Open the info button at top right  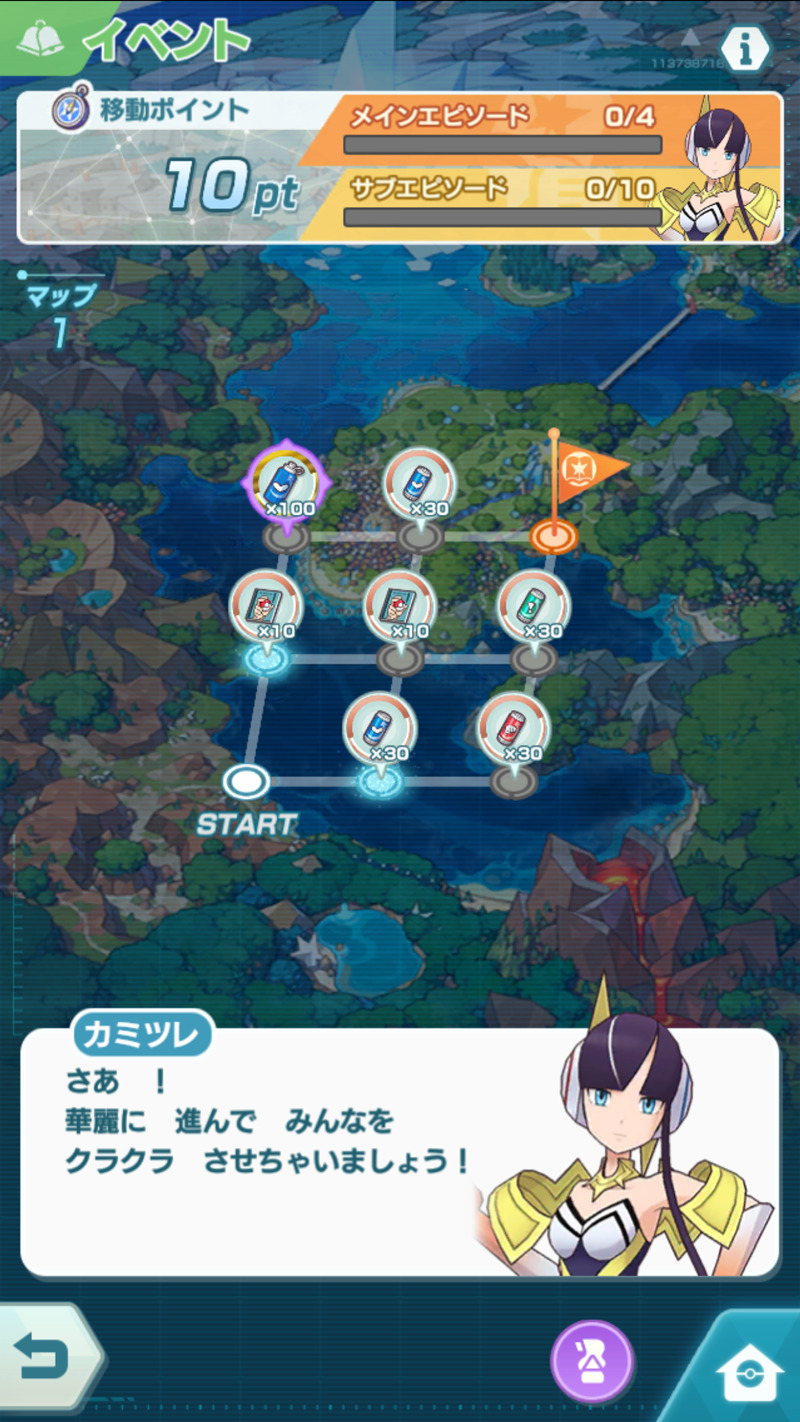(x=746, y=49)
